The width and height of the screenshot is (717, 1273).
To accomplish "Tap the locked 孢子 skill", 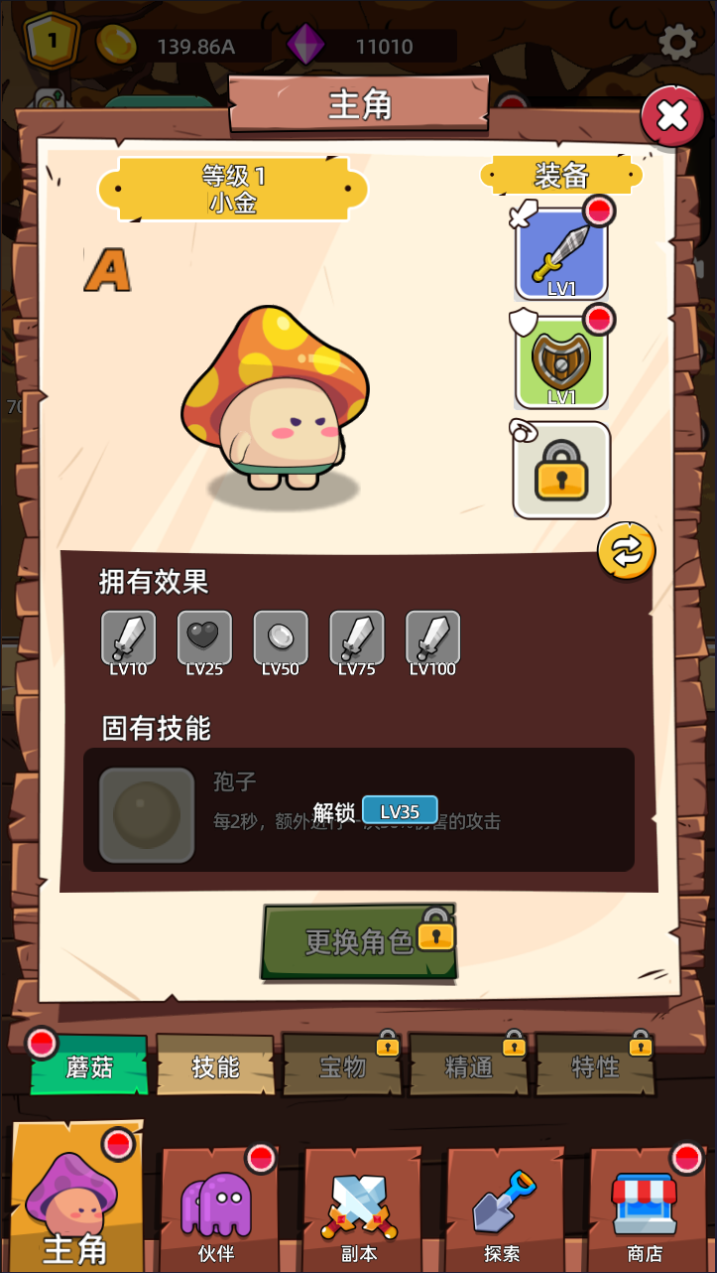I will coord(147,815).
